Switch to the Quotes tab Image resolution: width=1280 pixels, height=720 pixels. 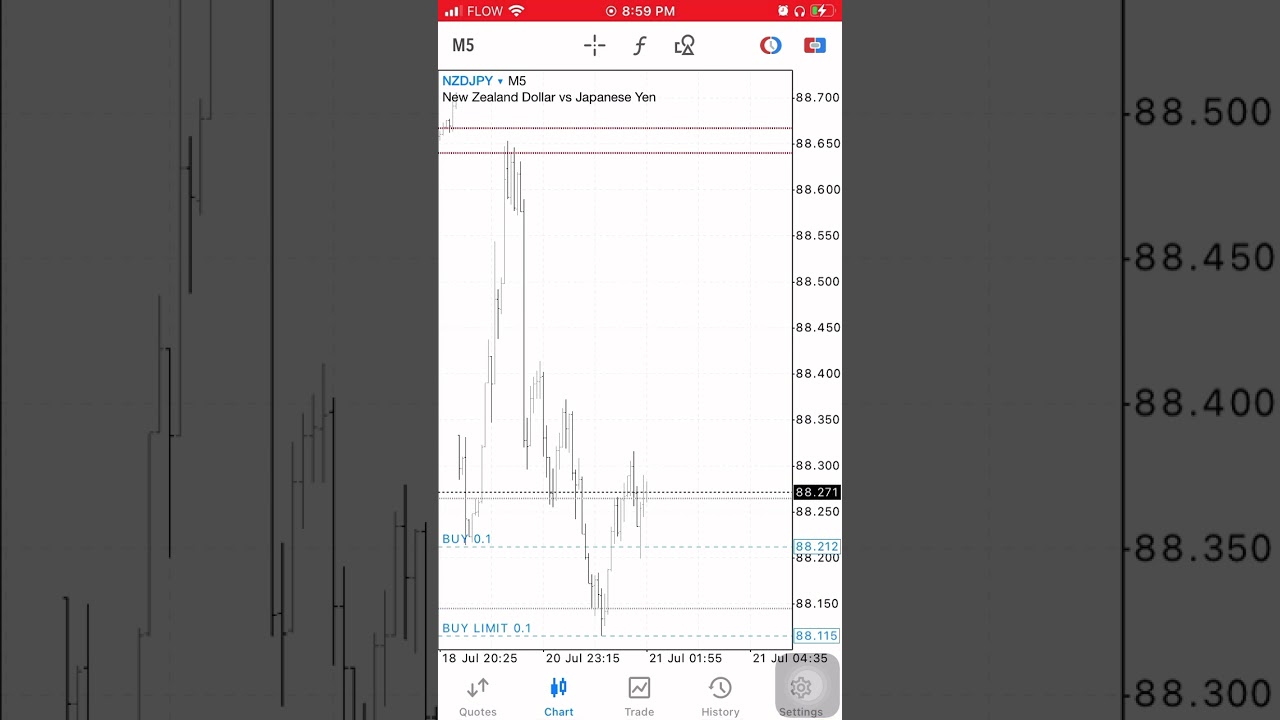[478, 696]
